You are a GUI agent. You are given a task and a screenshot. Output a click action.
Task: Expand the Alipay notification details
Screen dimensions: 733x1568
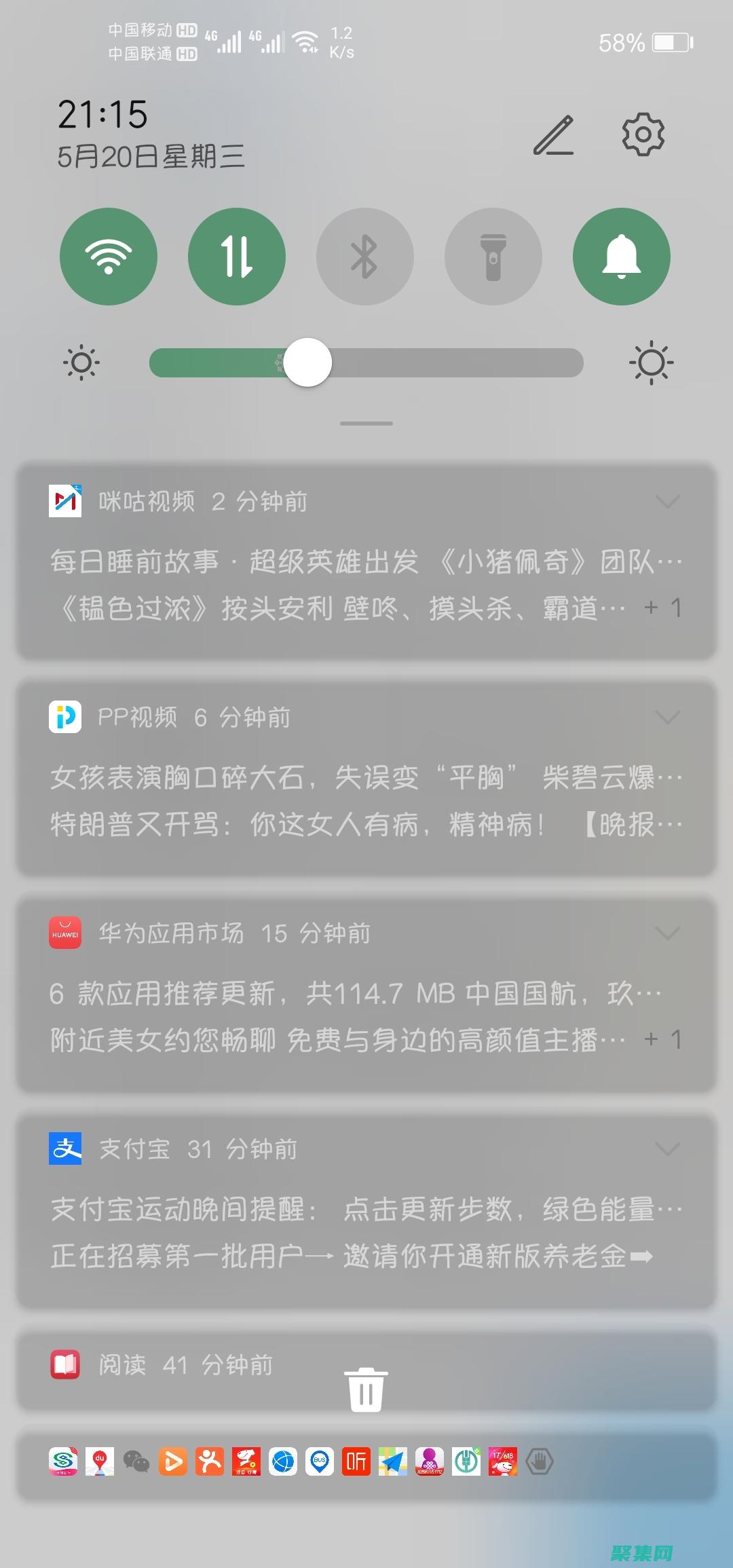667,1149
